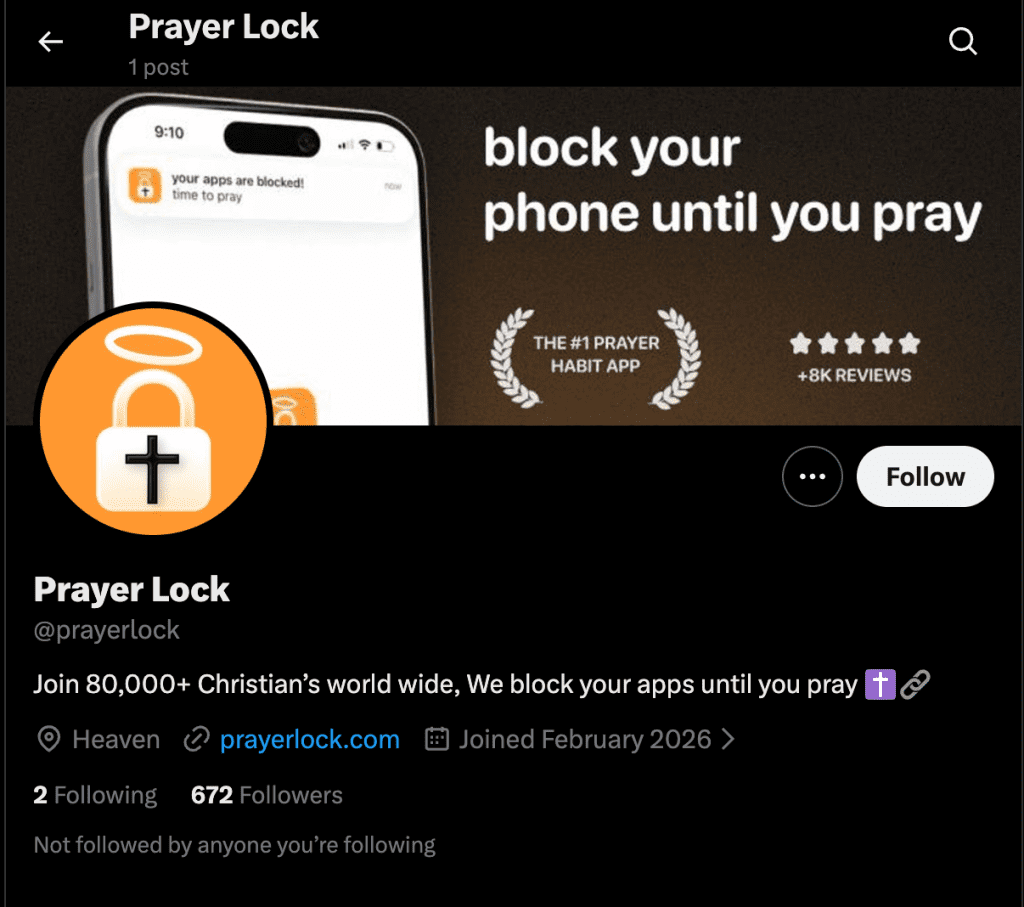View the Prayer Lock profile picture
The image size is (1024, 907).
pos(152,419)
